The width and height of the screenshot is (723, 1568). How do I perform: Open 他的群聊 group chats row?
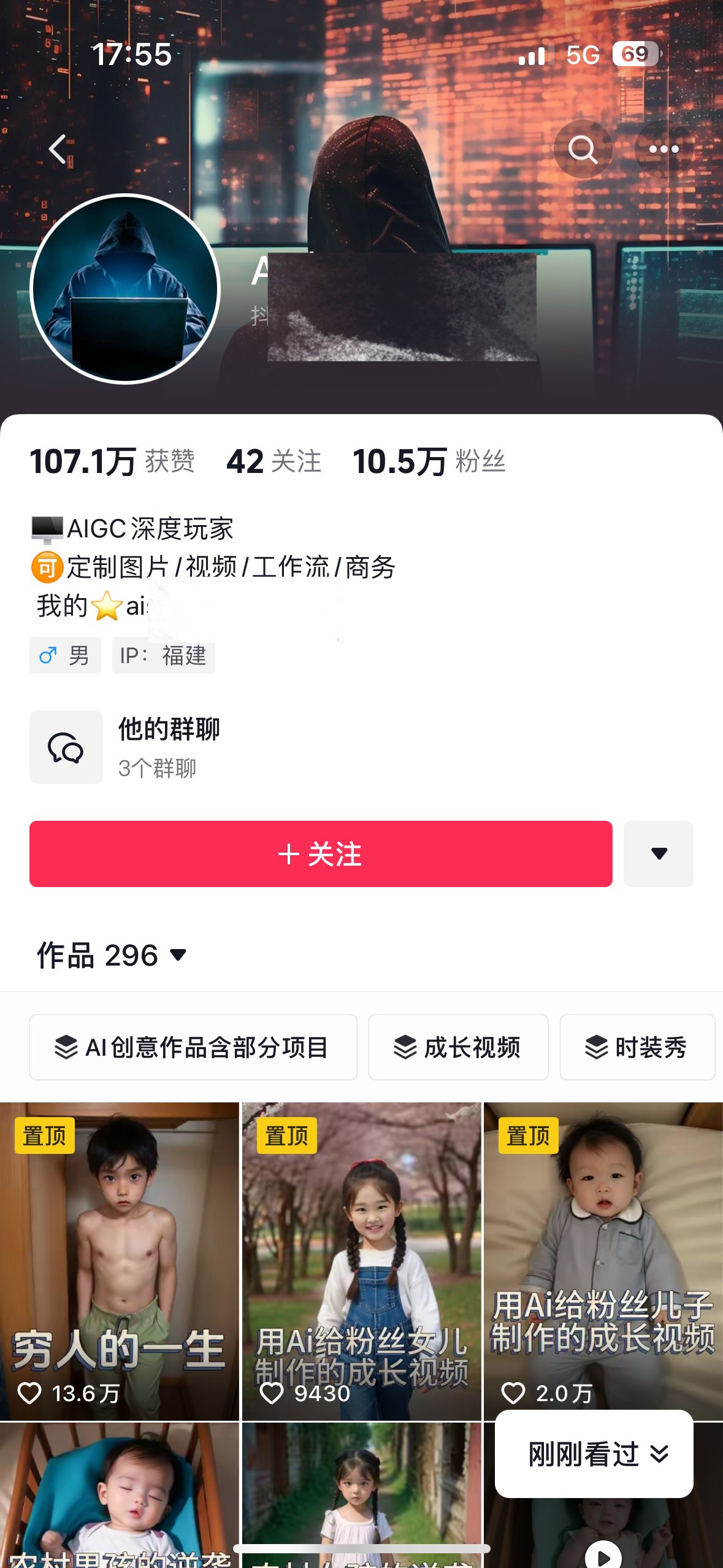click(169, 747)
